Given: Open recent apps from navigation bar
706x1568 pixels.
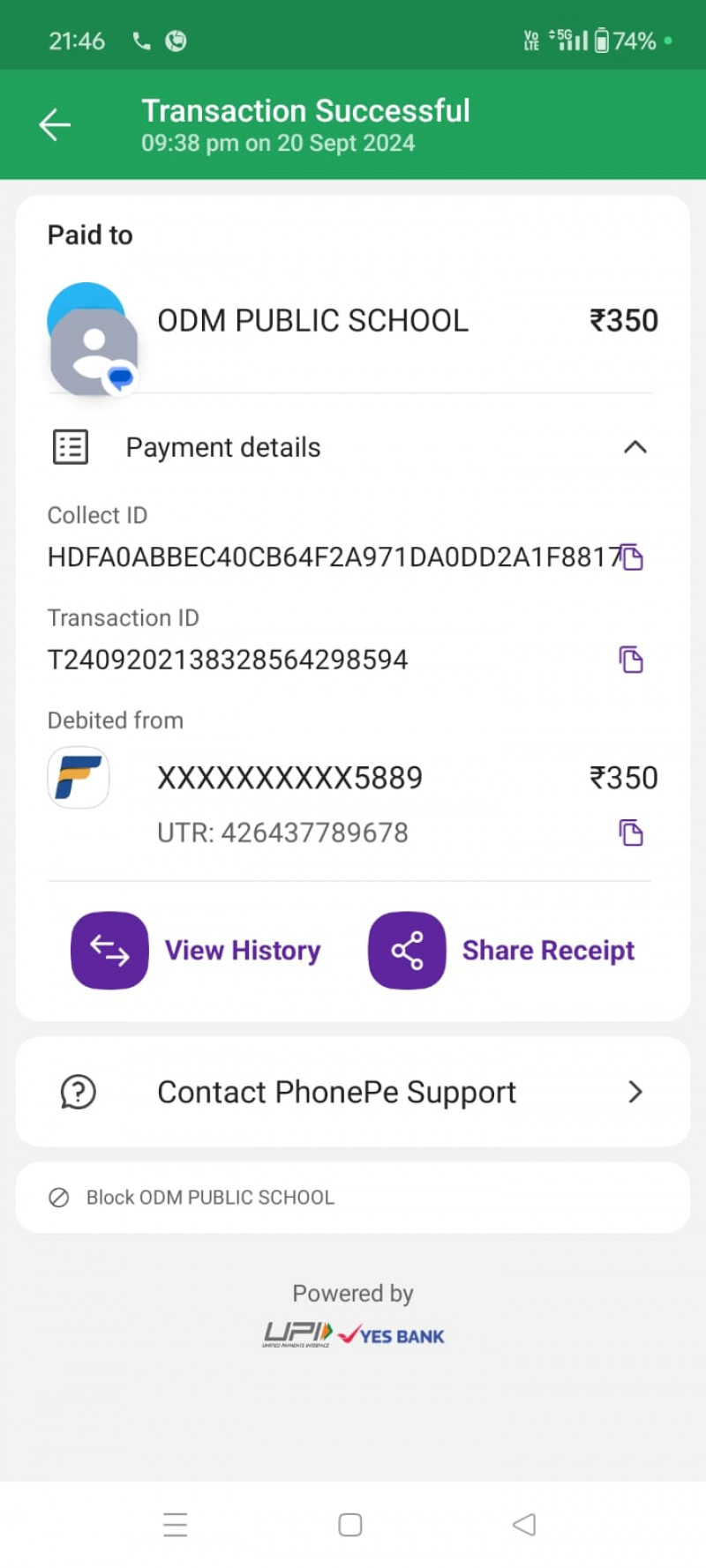Looking at the screenshot, I should point(176,1525).
